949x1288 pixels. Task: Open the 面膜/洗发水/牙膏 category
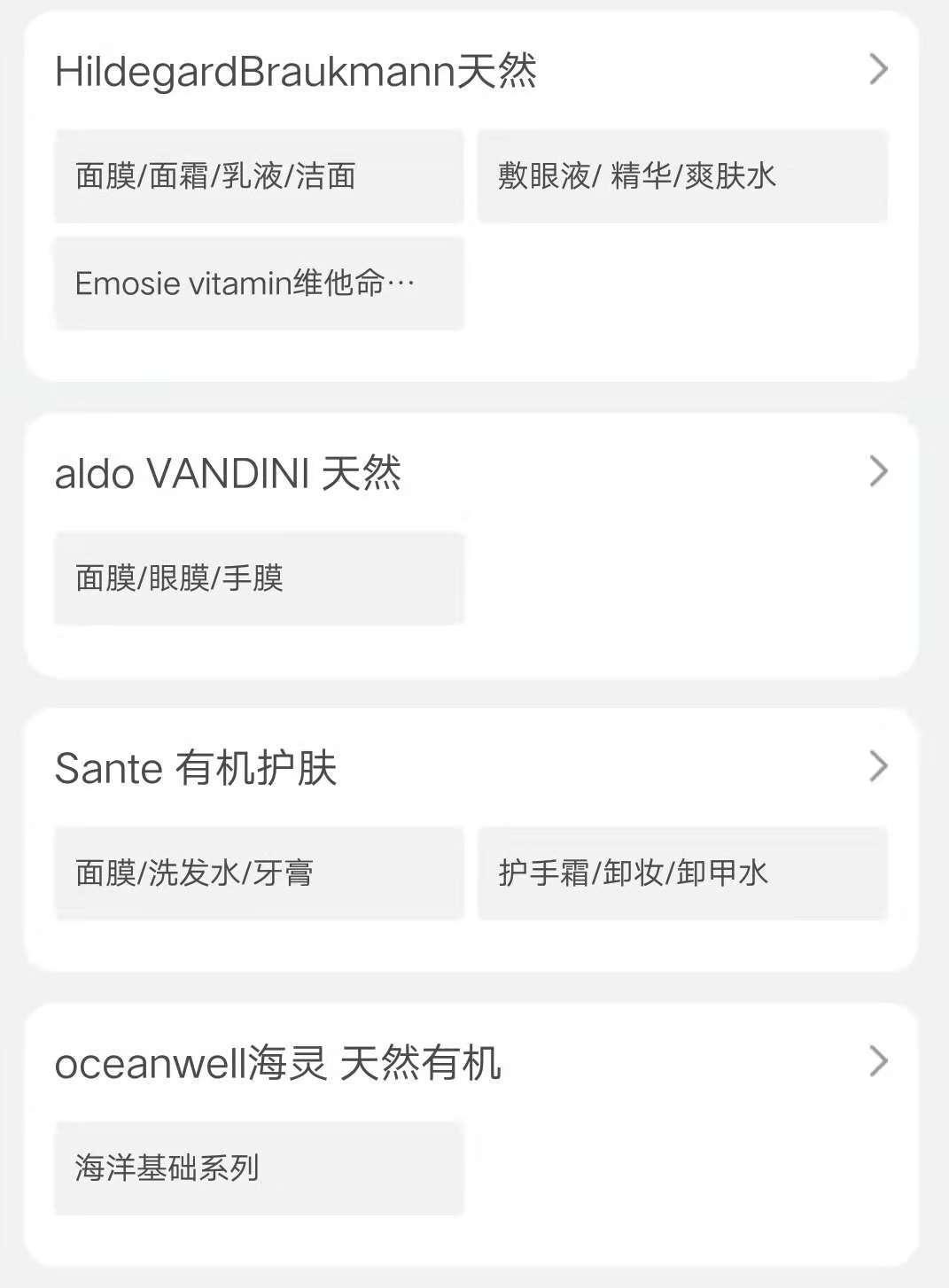tap(259, 873)
